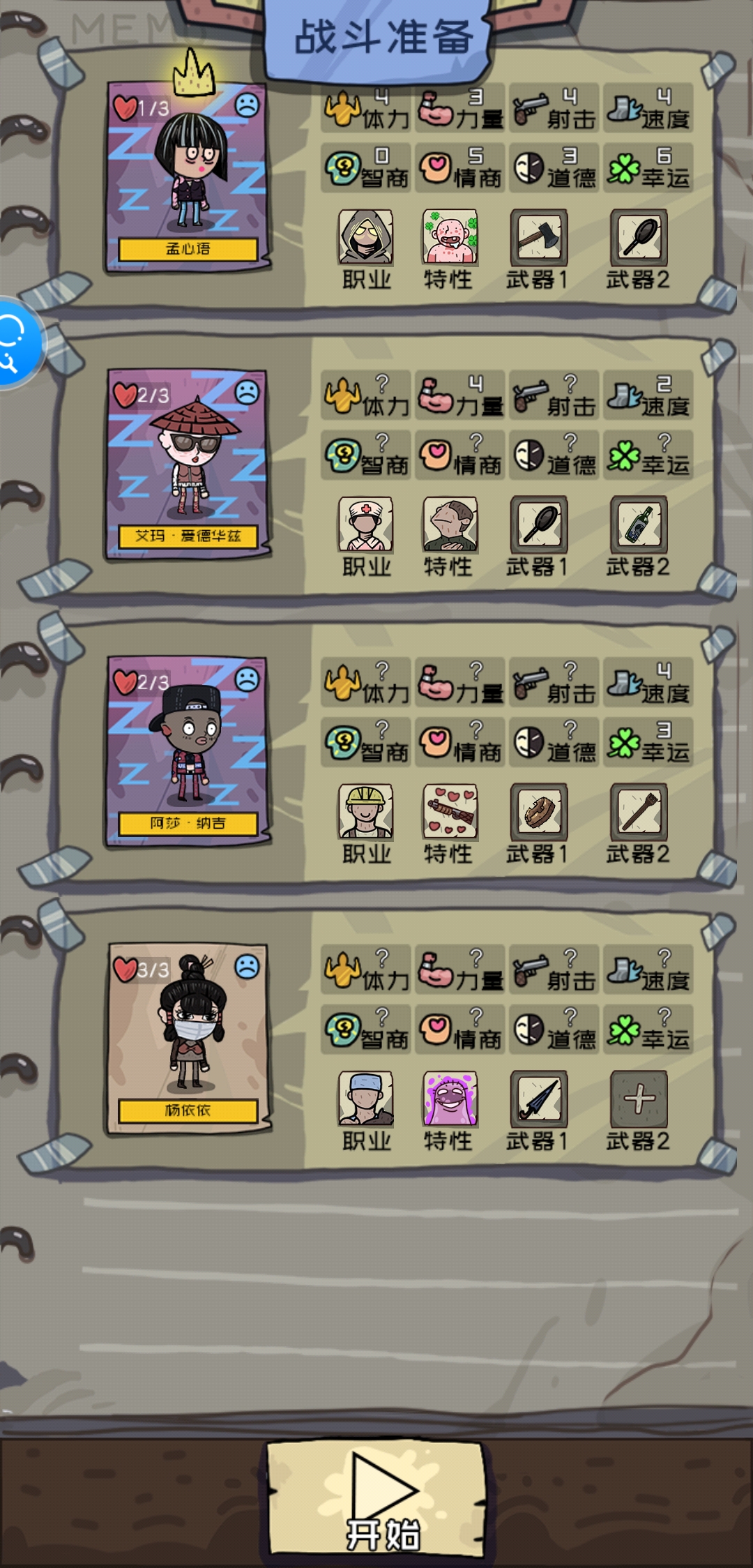The image size is (753, 1568).
Task: Open 孟心语's character card
Action: click(187, 177)
